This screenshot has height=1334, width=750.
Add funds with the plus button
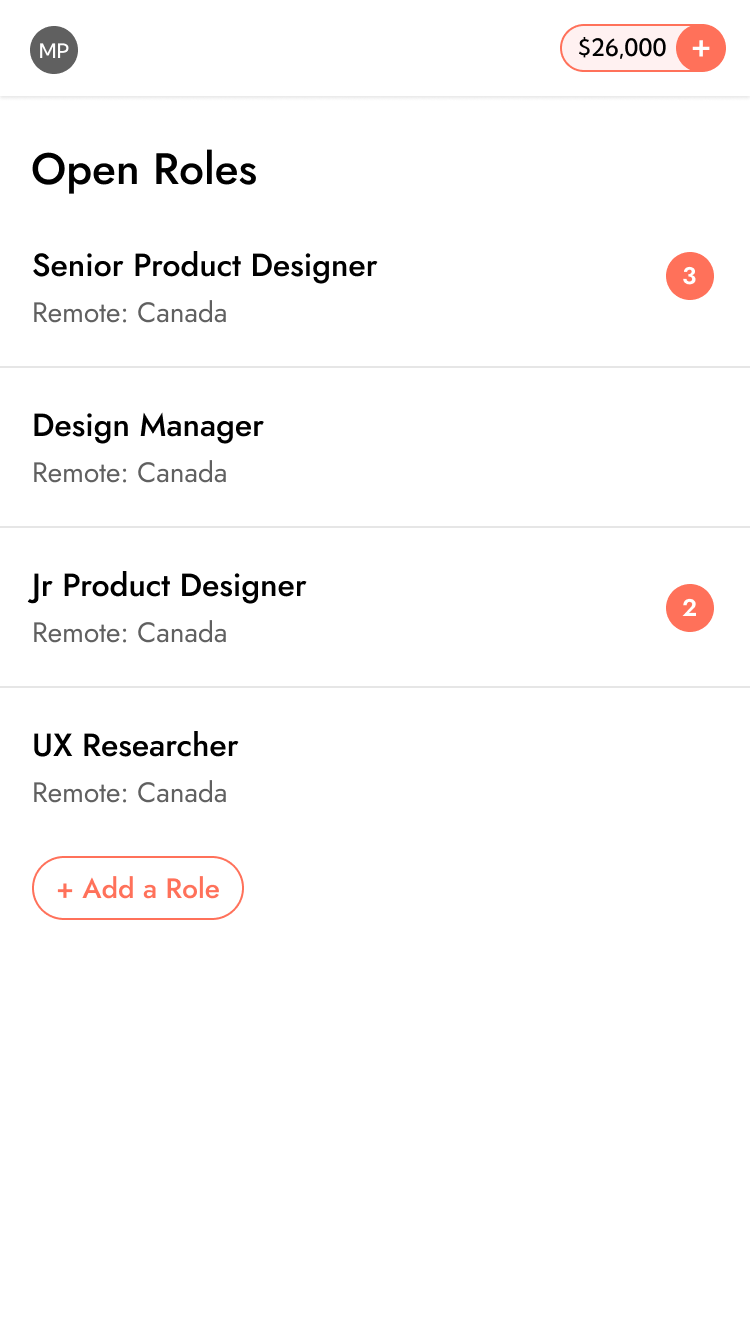[701, 48]
